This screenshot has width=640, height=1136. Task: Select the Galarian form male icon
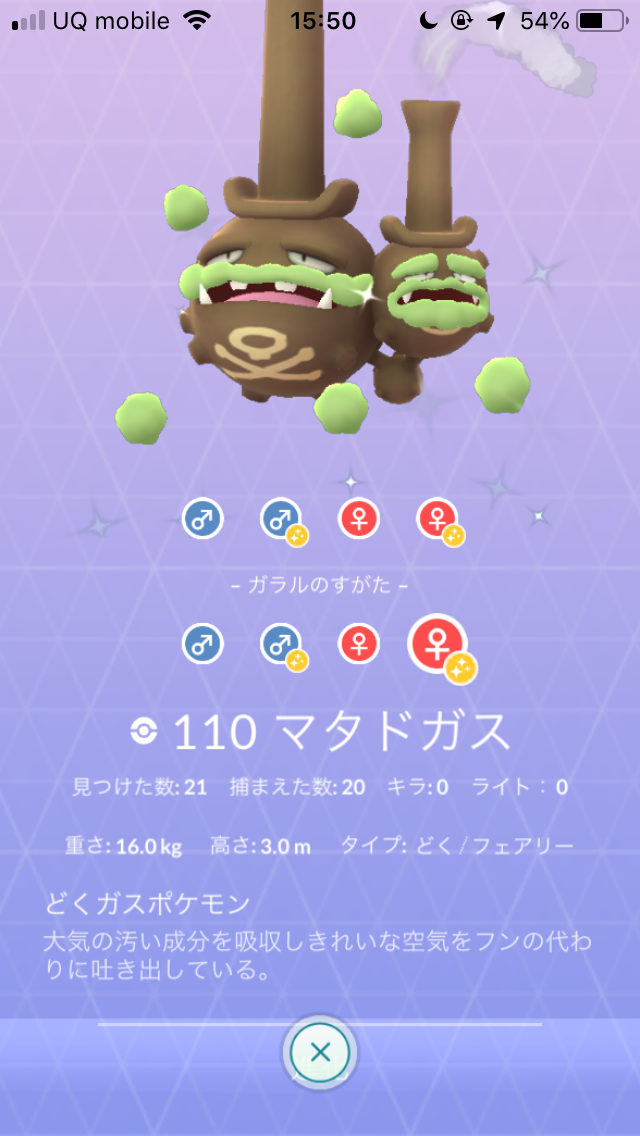point(203,643)
